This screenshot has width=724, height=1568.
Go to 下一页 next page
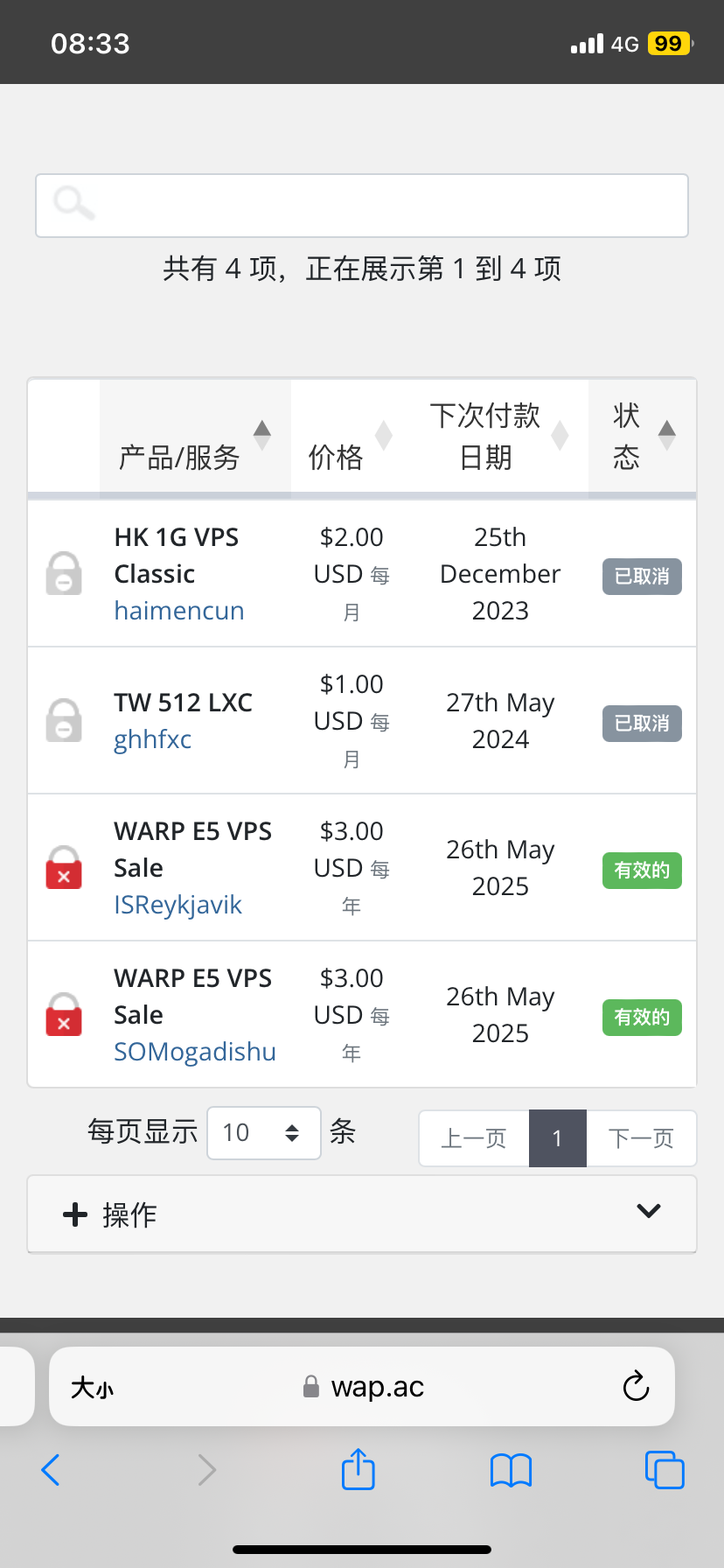coord(640,1138)
